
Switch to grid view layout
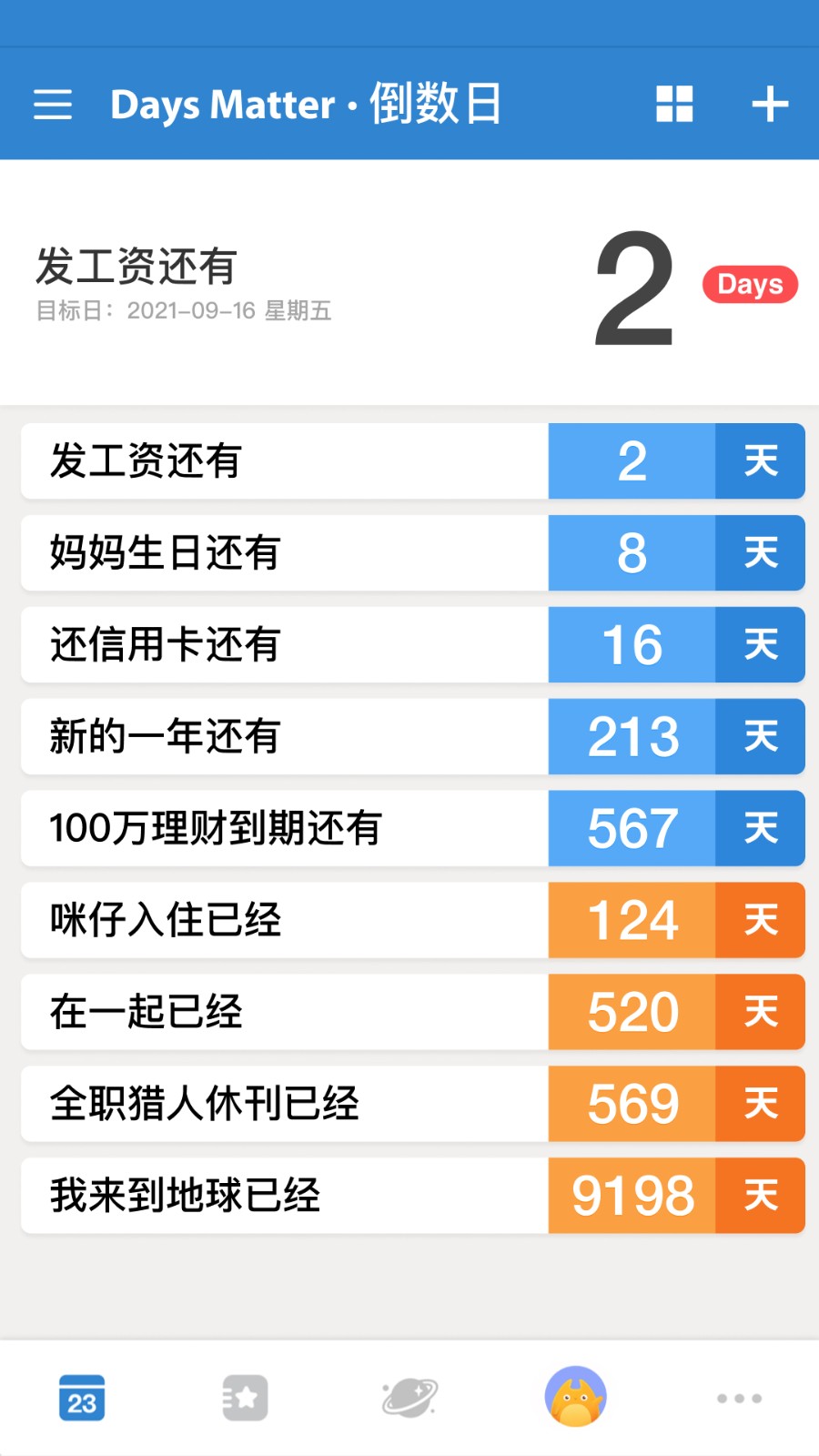click(673, 104)
